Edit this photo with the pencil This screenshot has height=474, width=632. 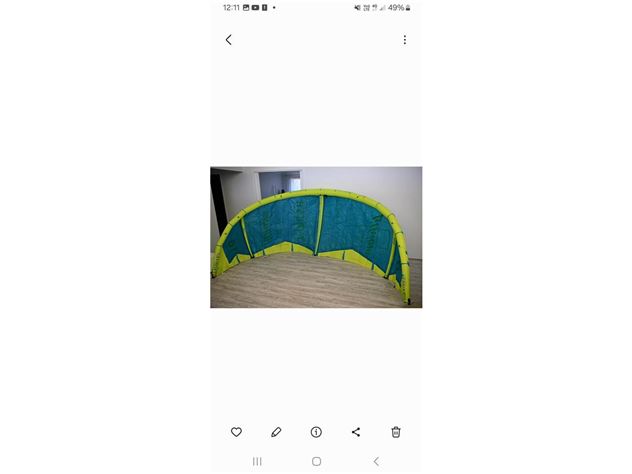tap(276, 432)
